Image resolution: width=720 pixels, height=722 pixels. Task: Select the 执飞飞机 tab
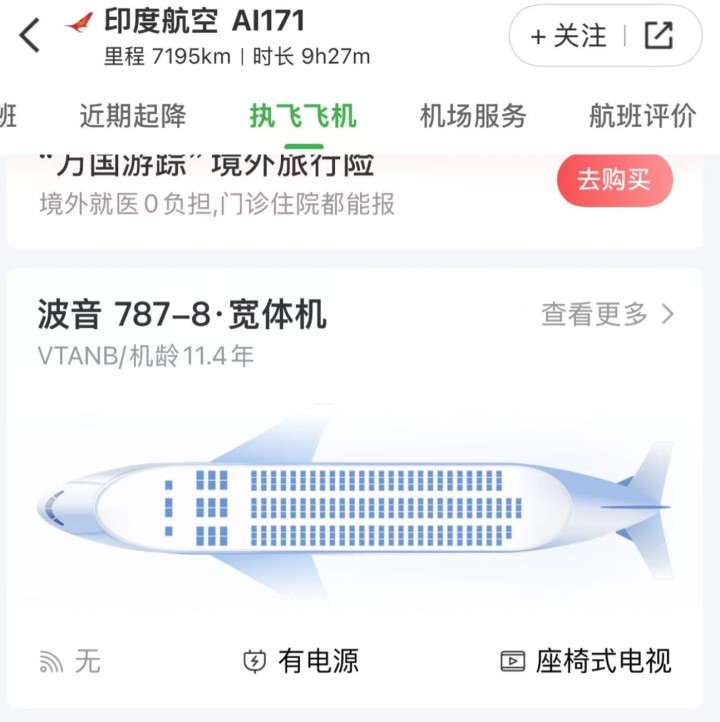302,116
